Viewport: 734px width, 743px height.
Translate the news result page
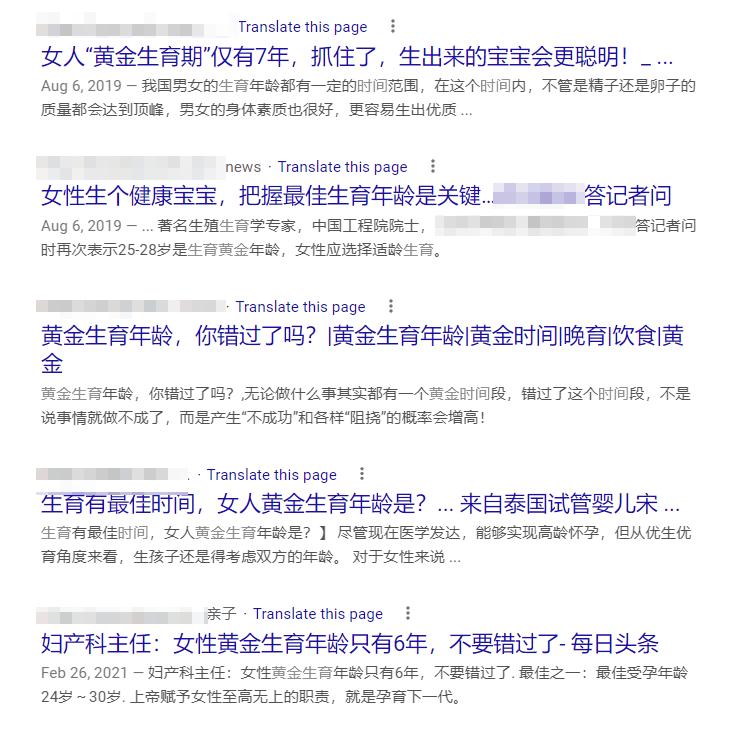point(342,167)
